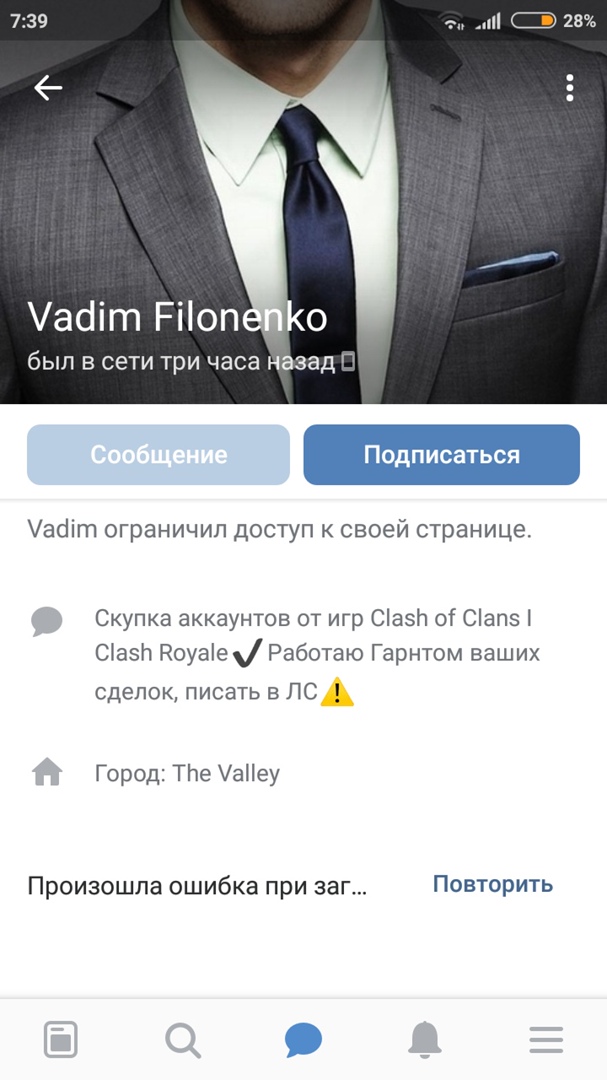Viewport: 607px width, 1080px height.
Task: Open the search tab
Action: click(182, 1040)
